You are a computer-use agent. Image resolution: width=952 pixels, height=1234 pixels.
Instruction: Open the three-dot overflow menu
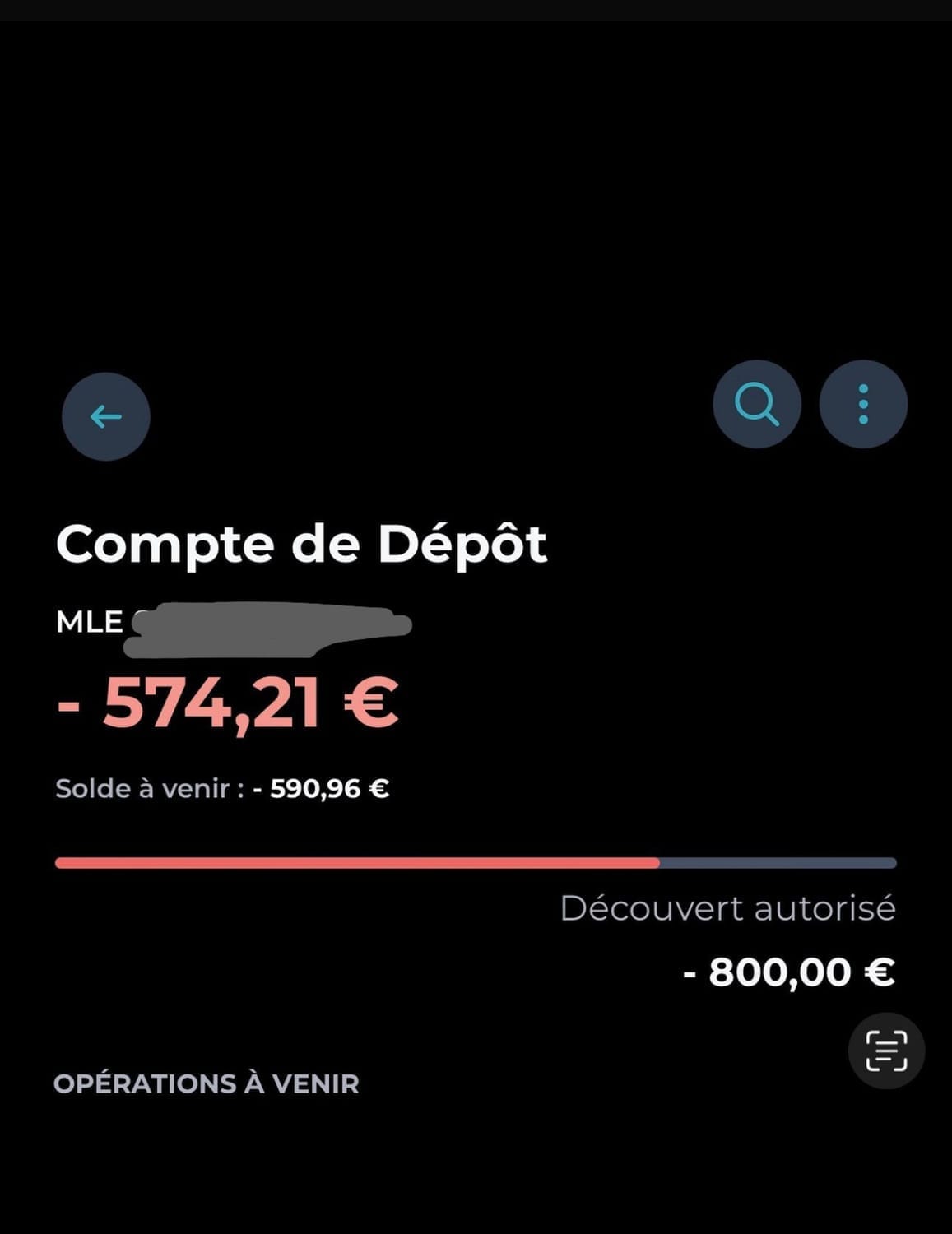coord(863,404)
